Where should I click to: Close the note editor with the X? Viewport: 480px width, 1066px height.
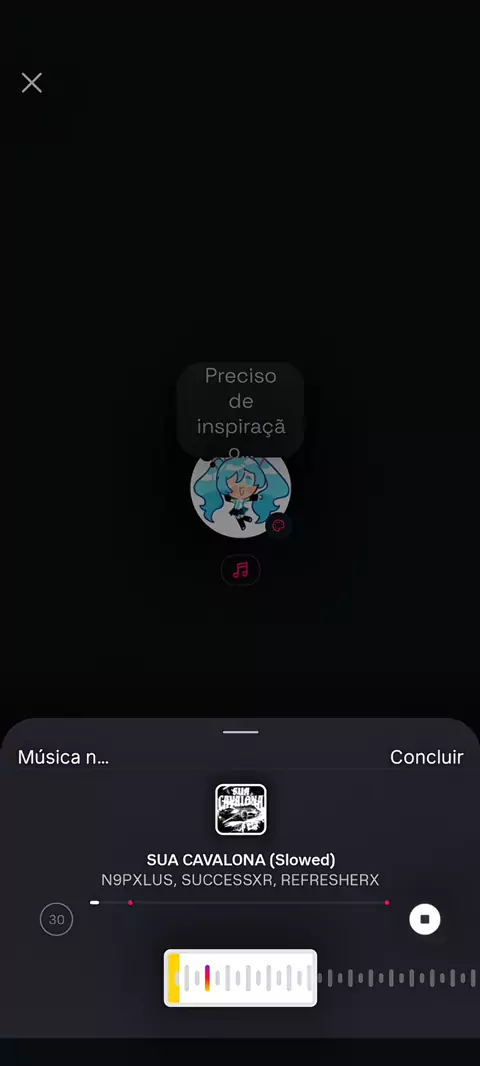(31, 83)
